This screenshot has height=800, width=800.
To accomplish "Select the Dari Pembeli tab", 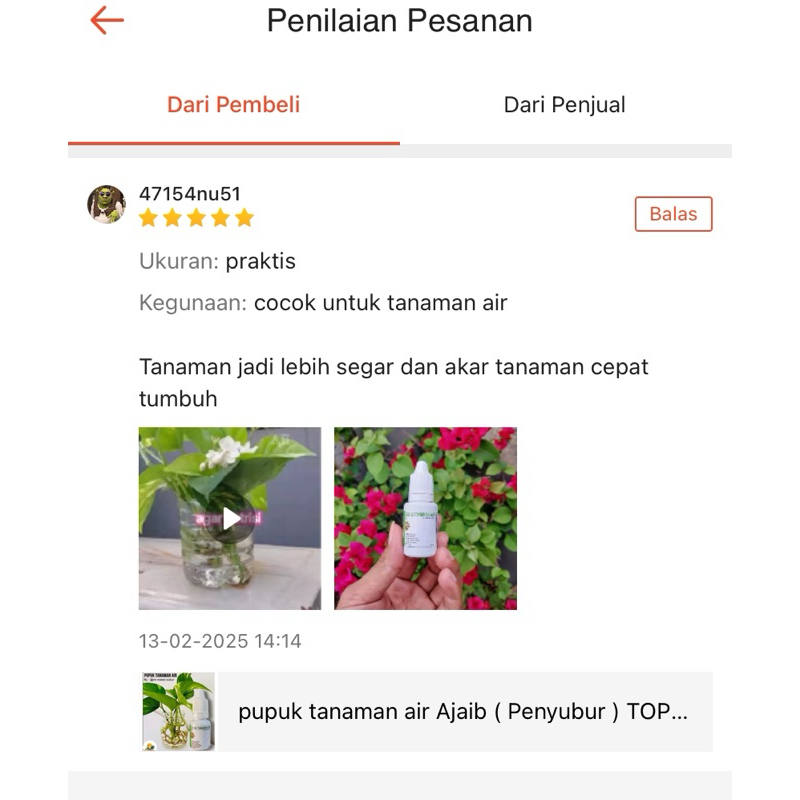I will point(233,105).
